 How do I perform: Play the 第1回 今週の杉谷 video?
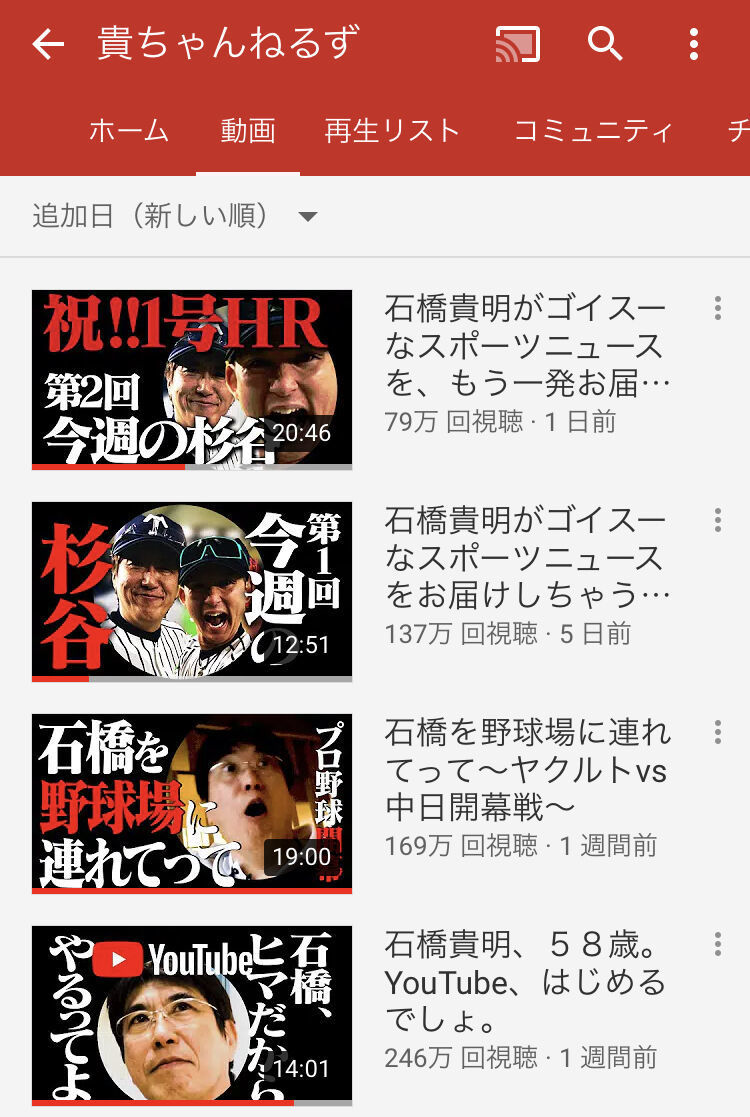click(x=192, y=592)
